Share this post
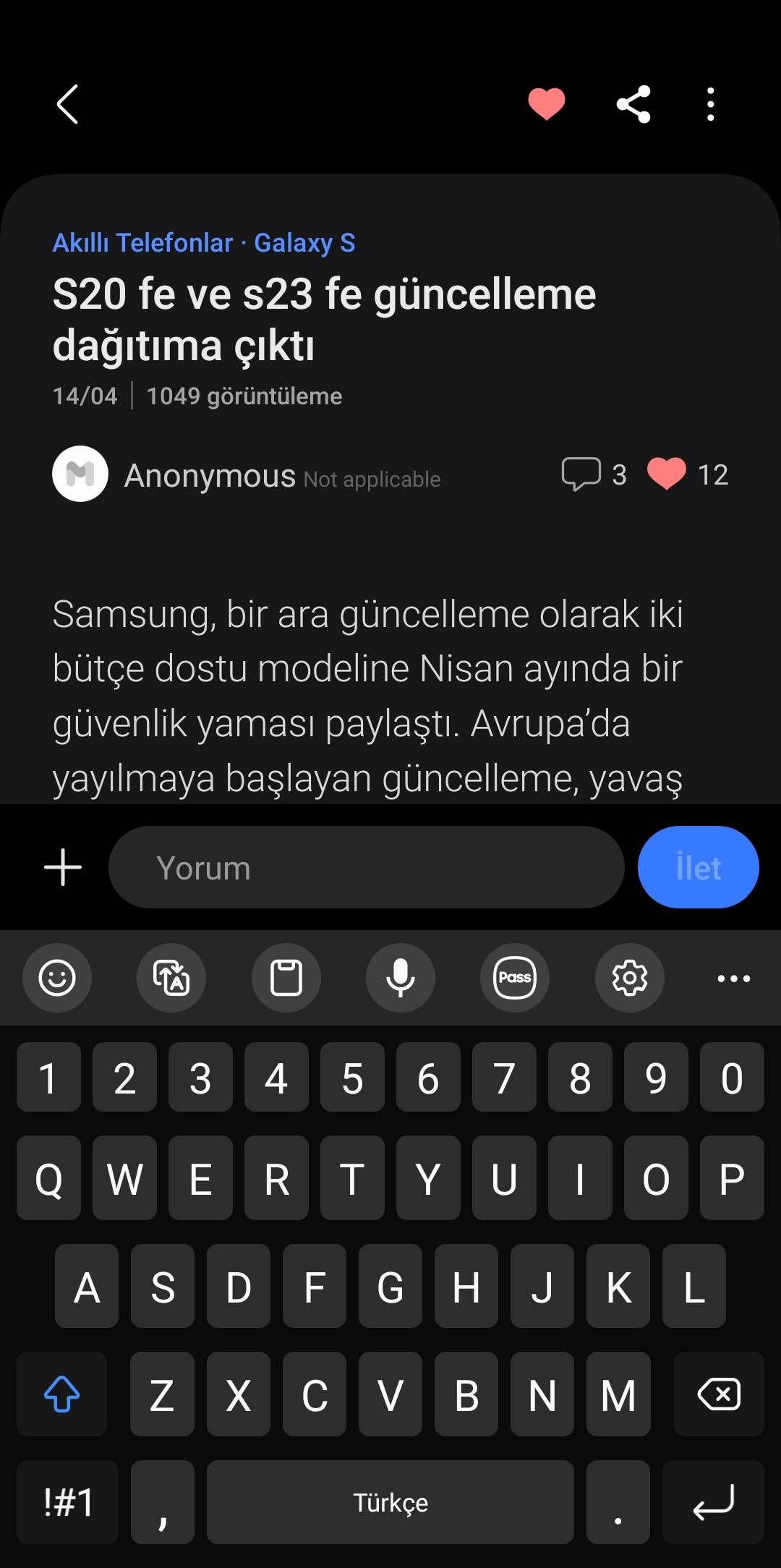The image size is (781, 1568). coord(633,104)
